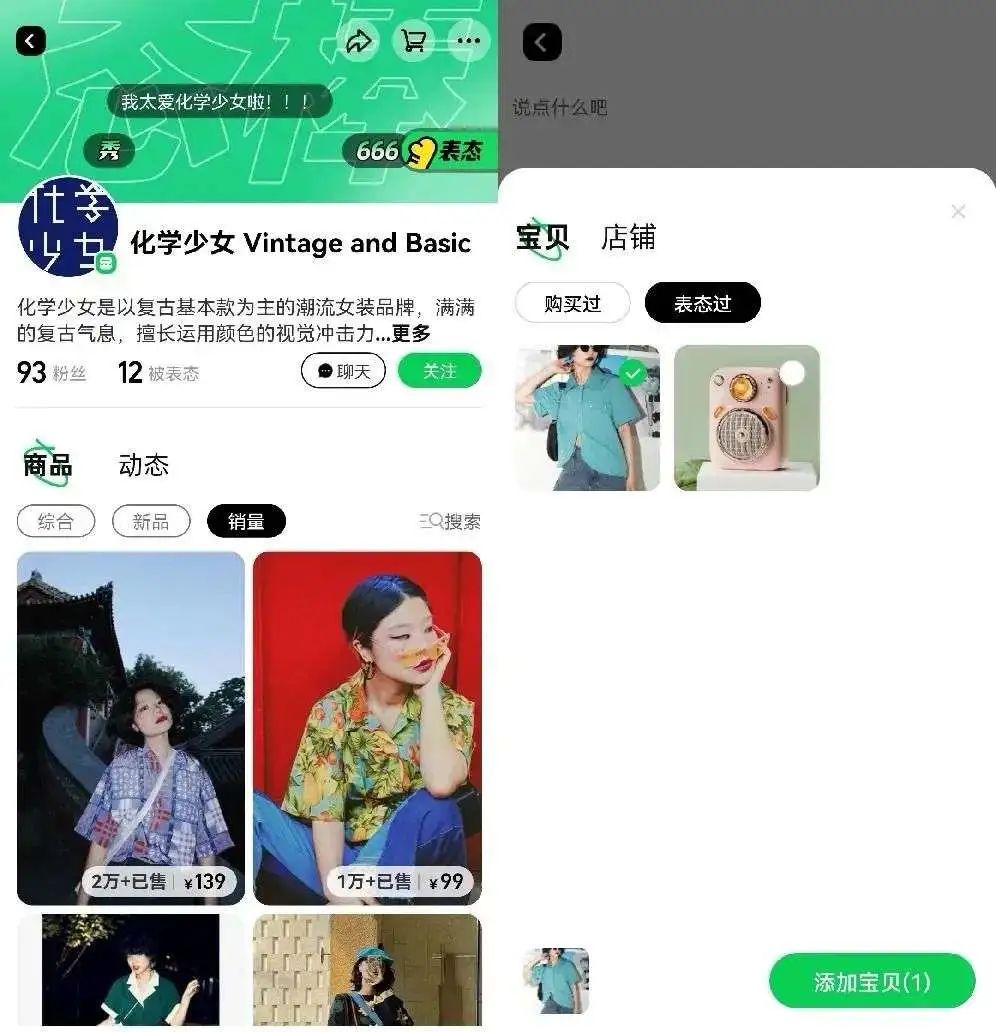Go back from the shop page
996x1032 pixels.
click(31, 41)
